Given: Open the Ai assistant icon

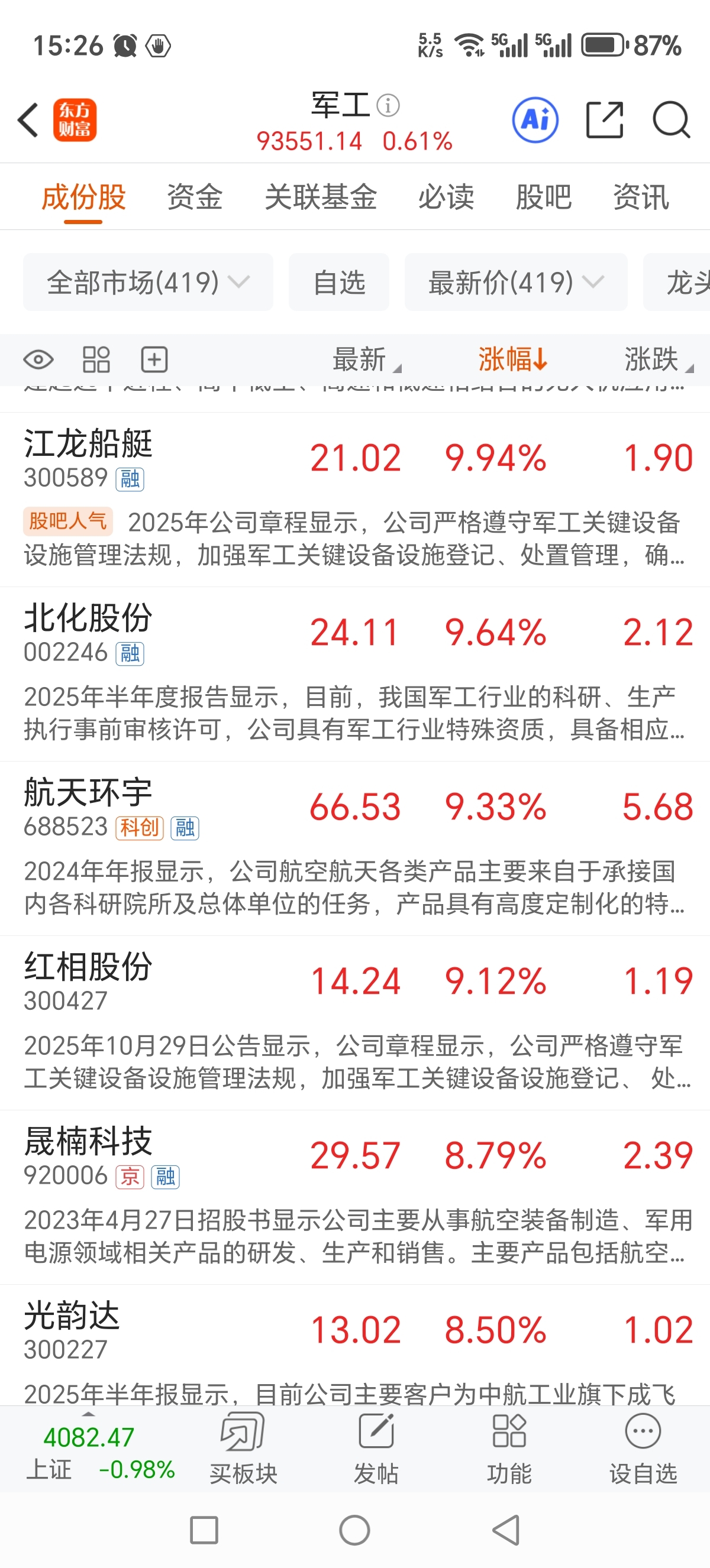Looking at the screenshot, I should point(535,120).
